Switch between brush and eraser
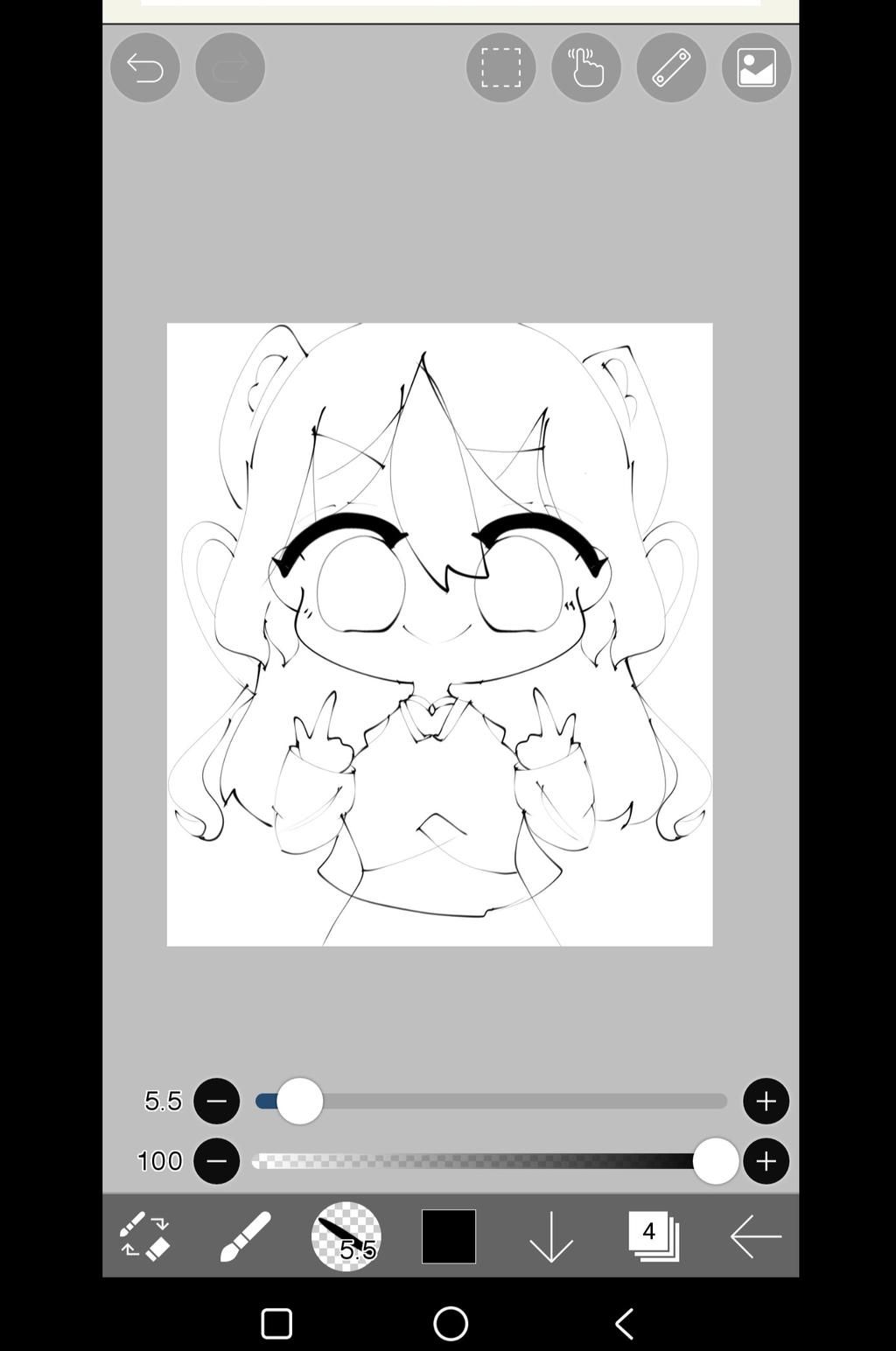 pyautogui.click(x=144, y=1236)
